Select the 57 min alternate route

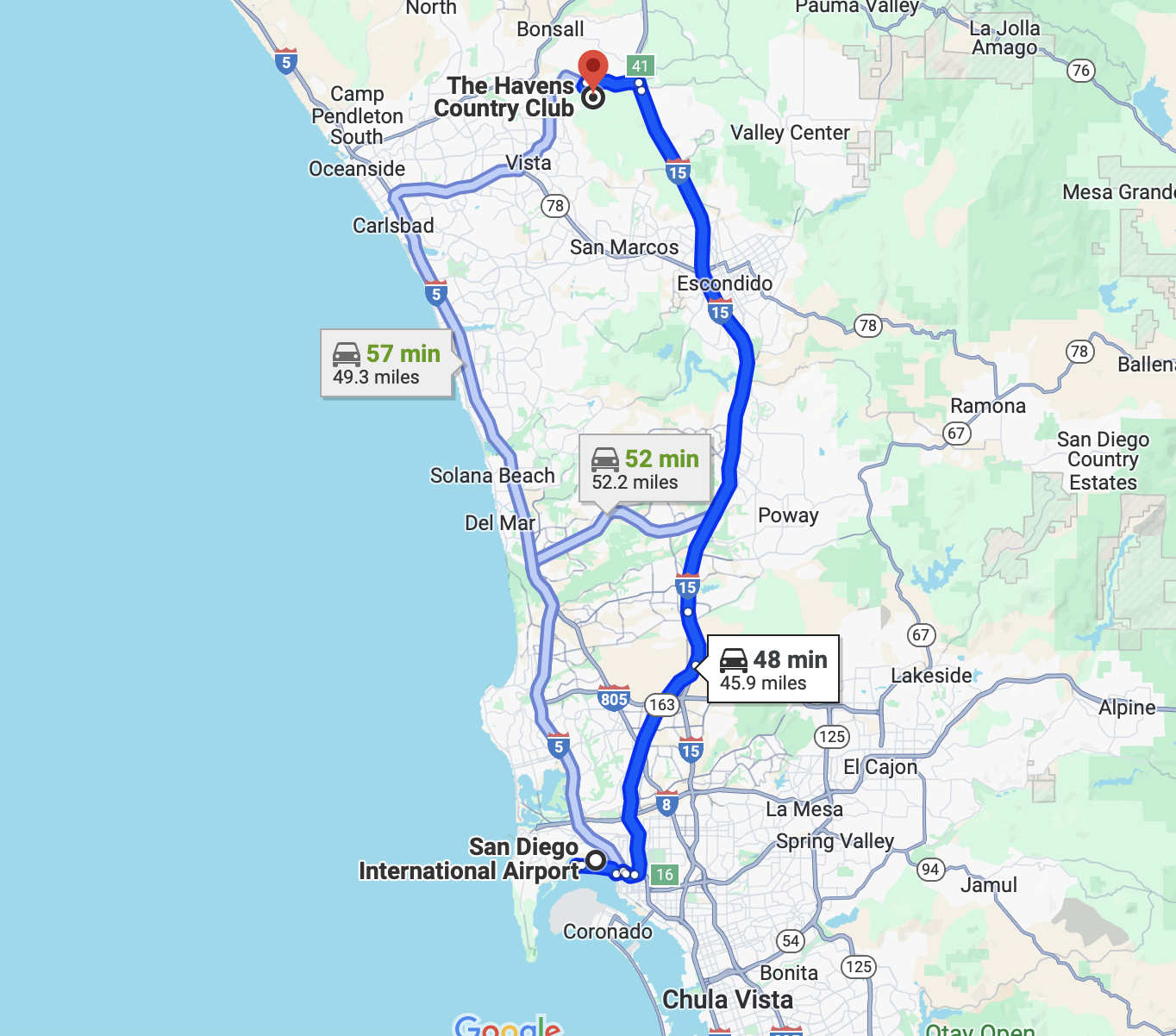(x=386, y=364)
